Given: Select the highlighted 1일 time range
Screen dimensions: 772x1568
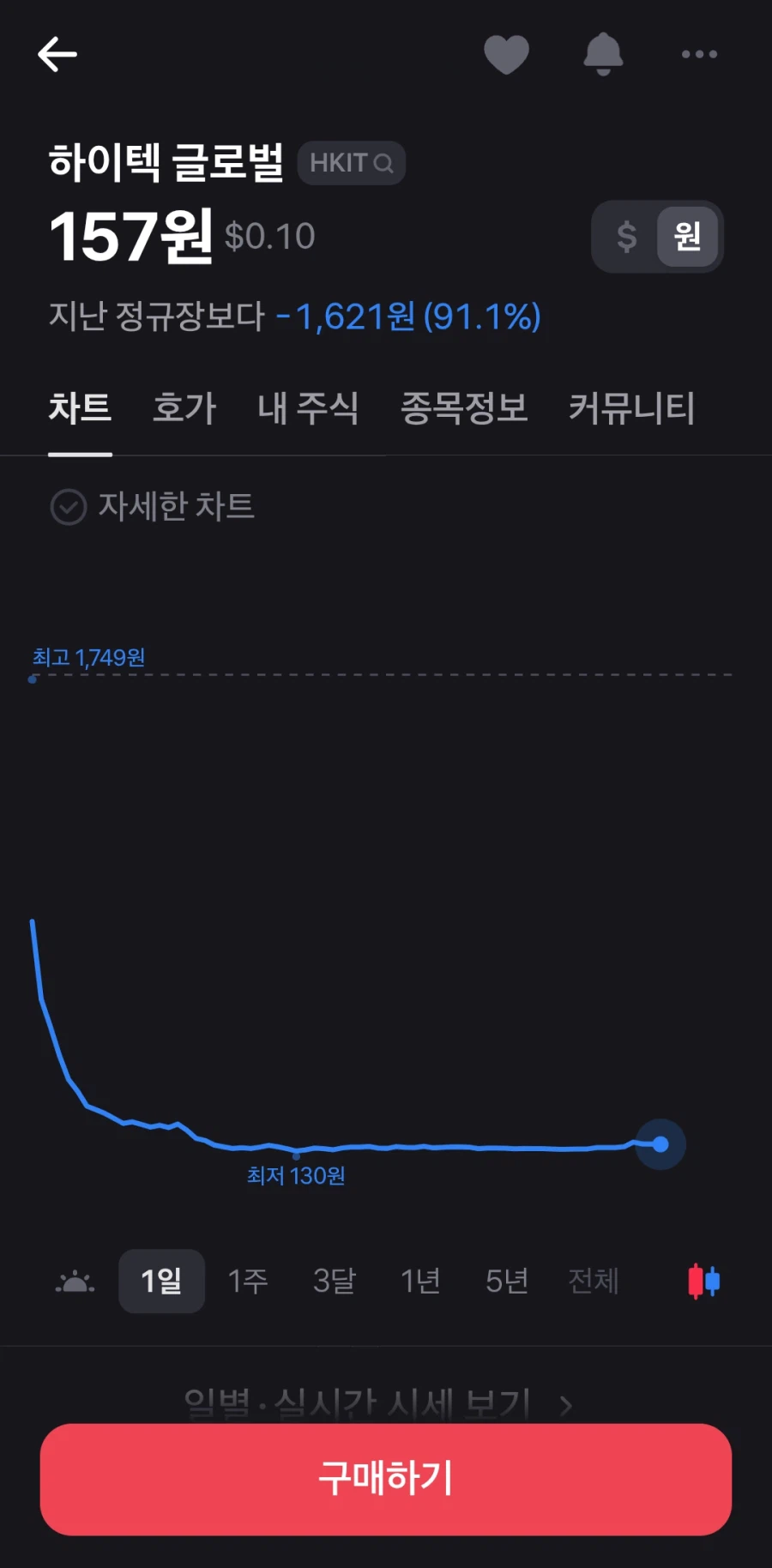Looking at the screenshot, I should [161, 1281].
